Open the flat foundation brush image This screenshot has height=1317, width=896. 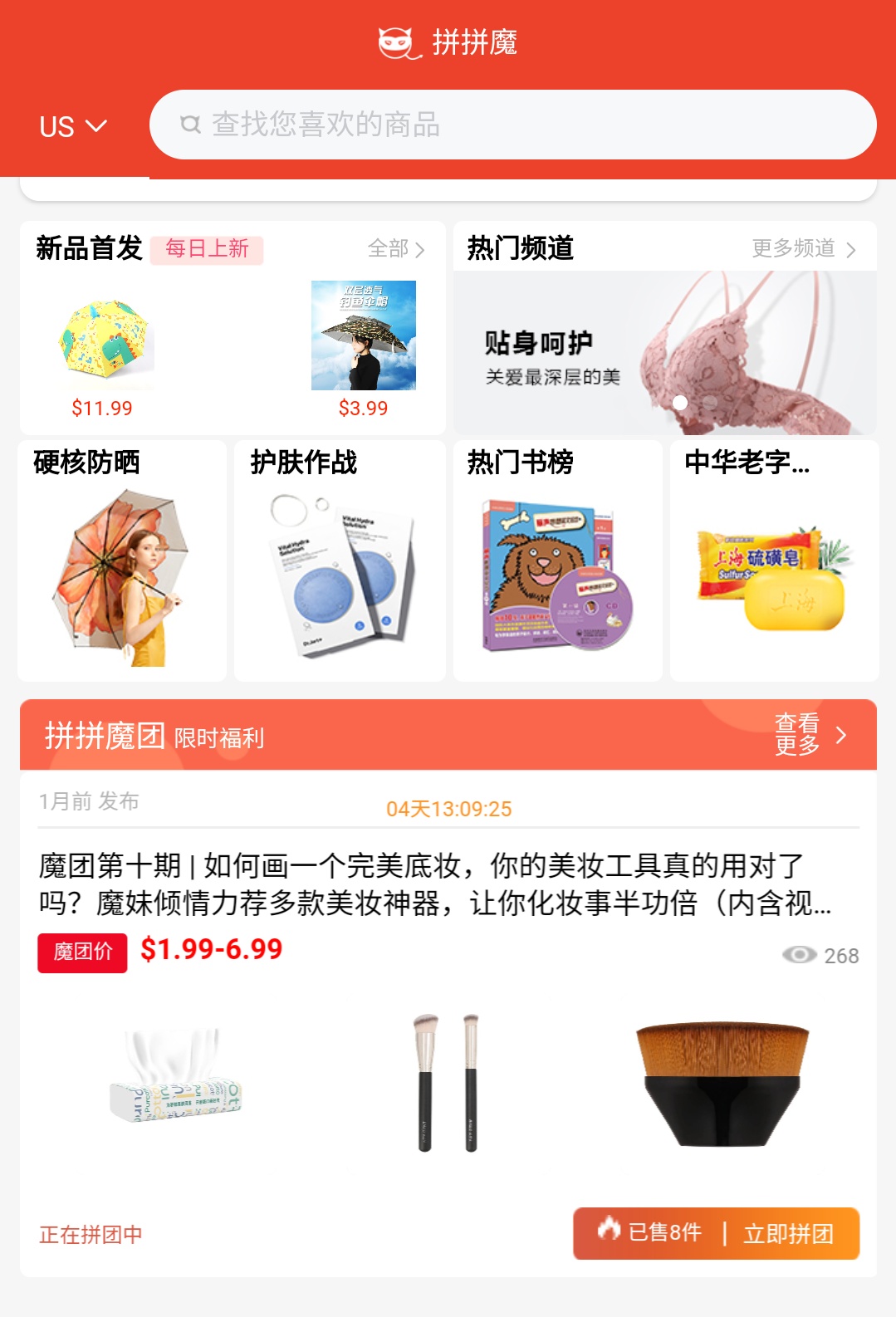(x=722, y=1084)
